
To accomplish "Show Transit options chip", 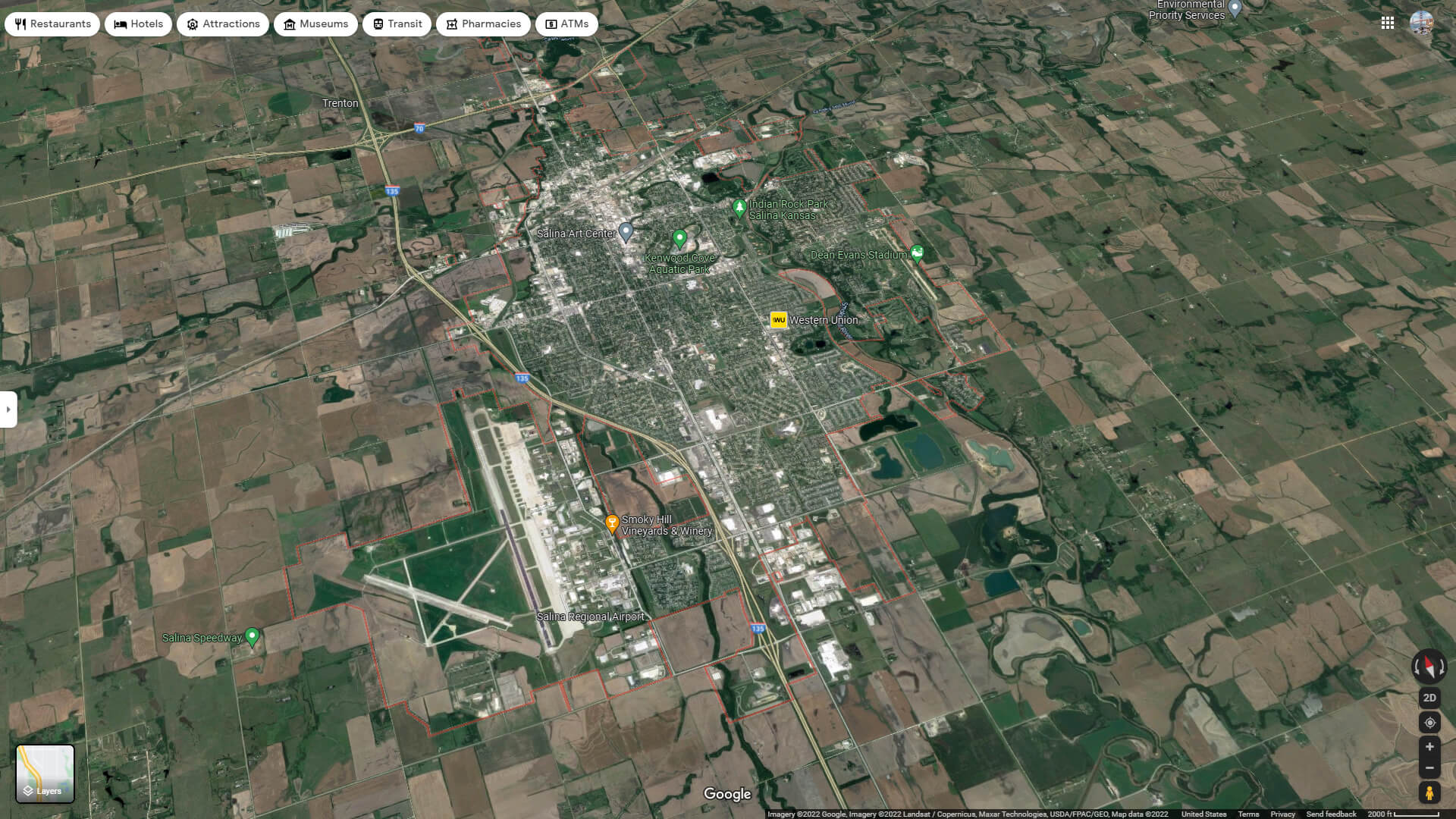I will [397, 24].
